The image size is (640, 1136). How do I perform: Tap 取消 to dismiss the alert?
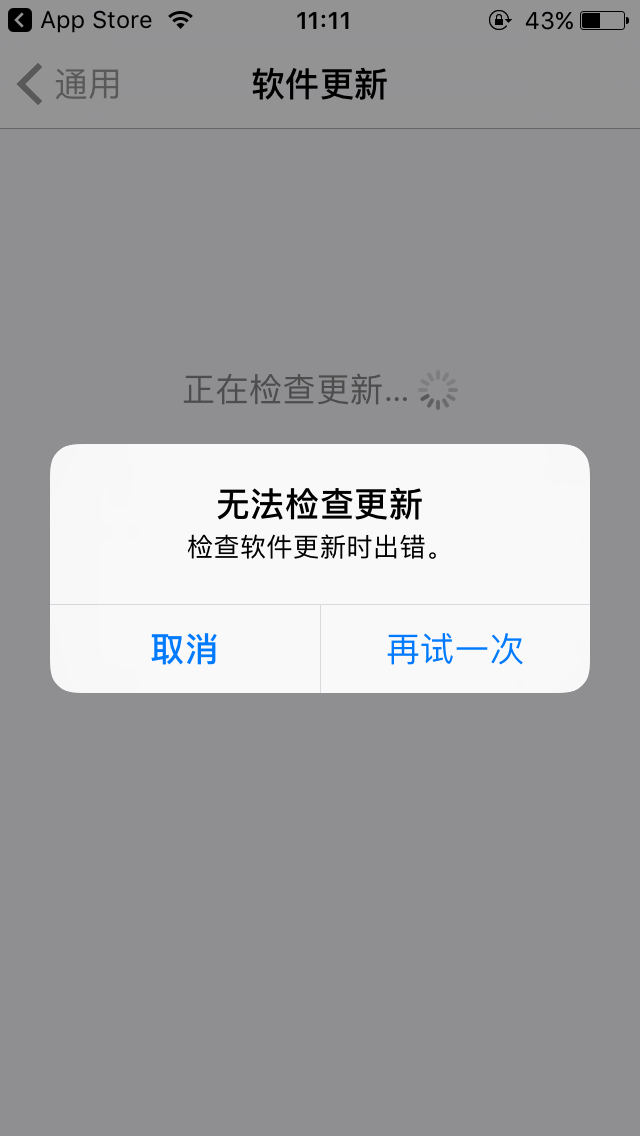coord(185,649)
